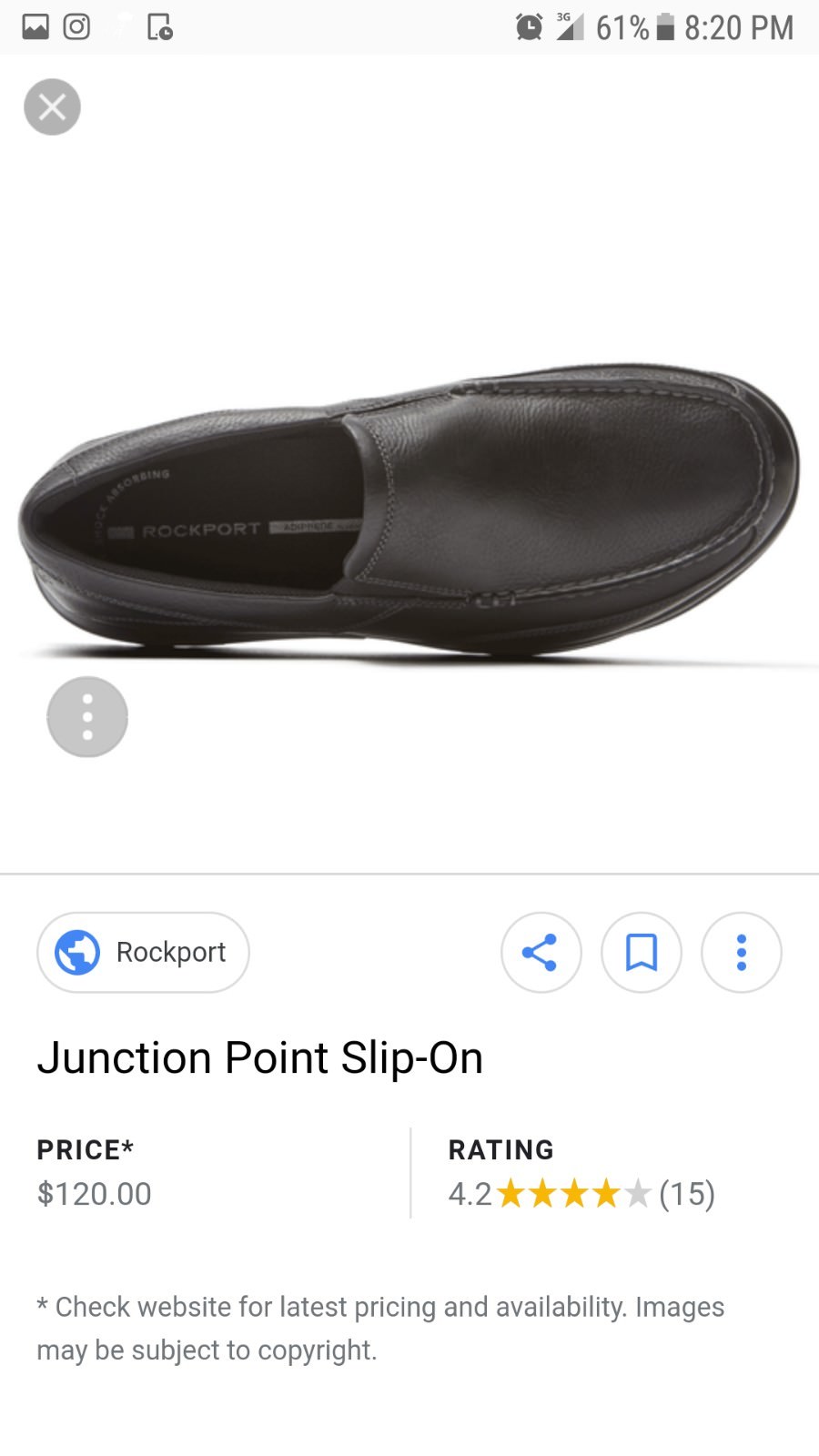This screenshot has height=1456, width=819.
Task: Tap the (15) reviews count
Action: click(x=686, y=1193)
